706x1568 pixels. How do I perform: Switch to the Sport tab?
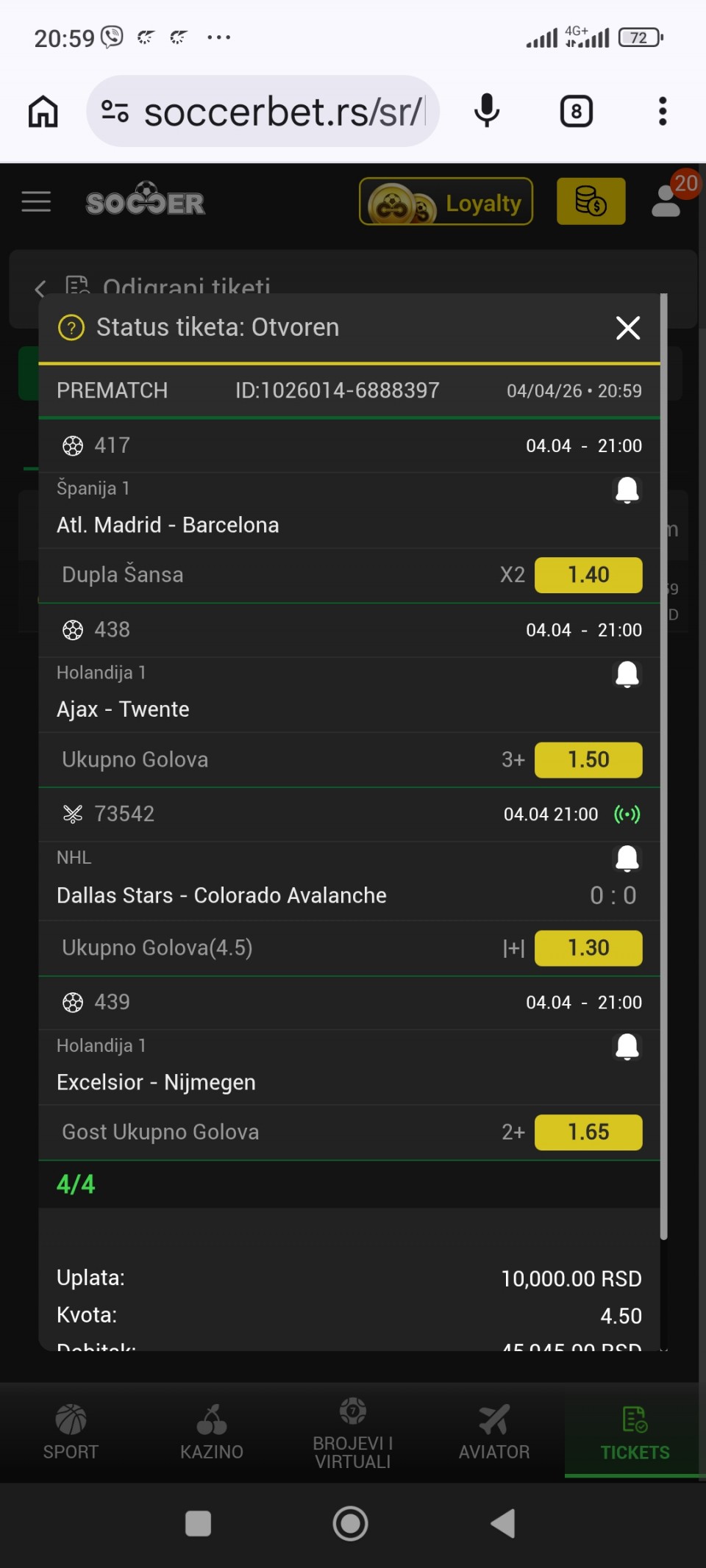(71, 1432)
